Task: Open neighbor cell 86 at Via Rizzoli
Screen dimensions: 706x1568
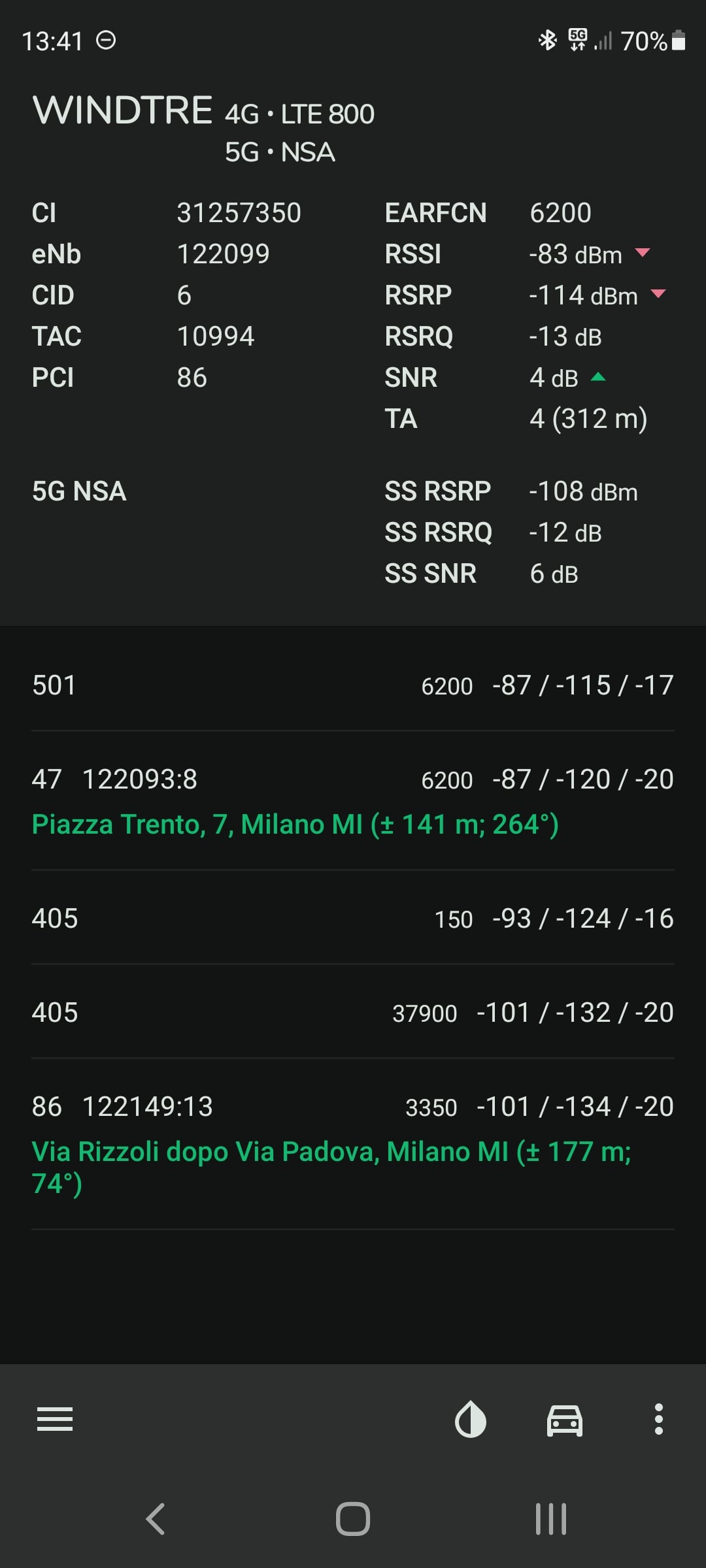Action: coord(353,1145)
